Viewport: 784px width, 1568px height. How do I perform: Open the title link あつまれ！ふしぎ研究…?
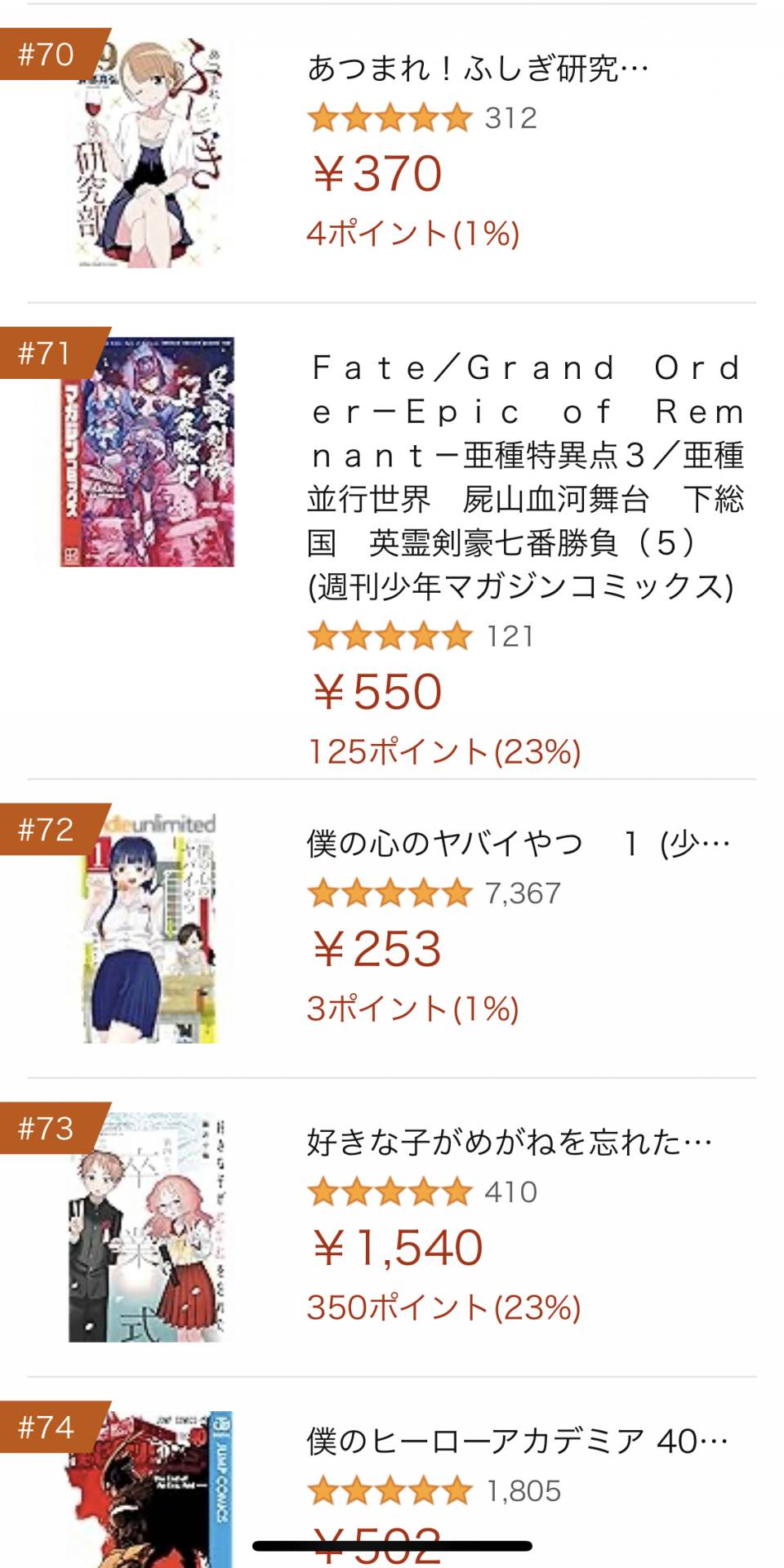pos(477,69)
